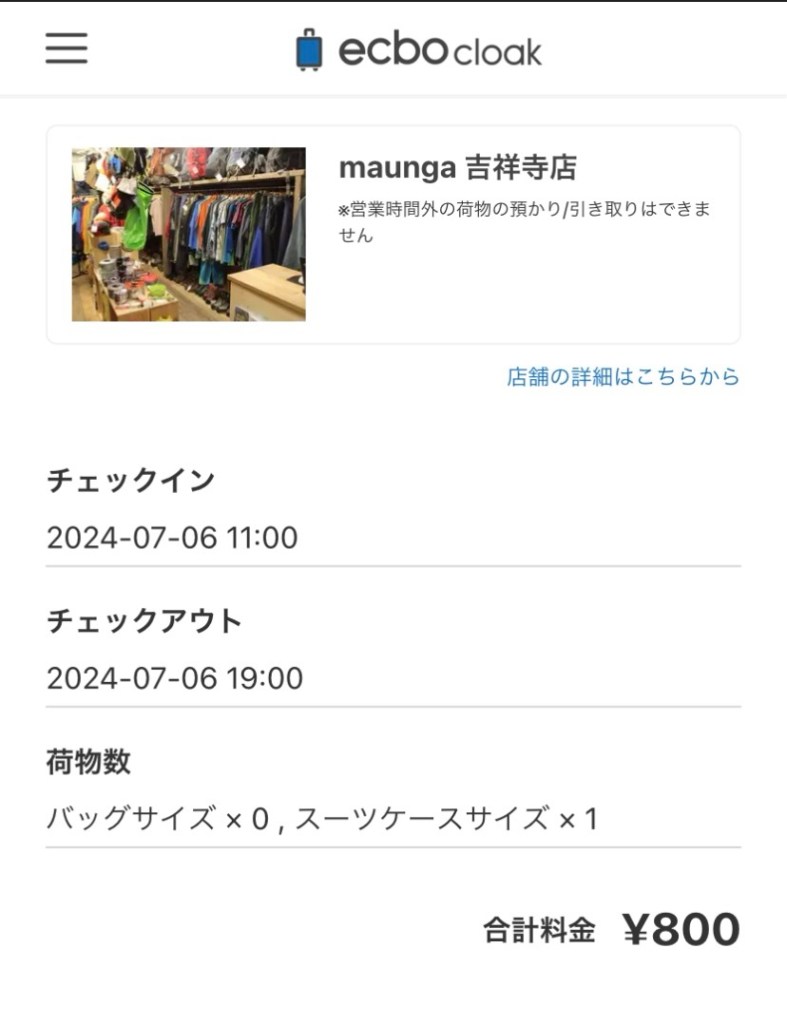Screen dimensions: 787x1024
Task: Open the hamburger menu
Action: 67,49
